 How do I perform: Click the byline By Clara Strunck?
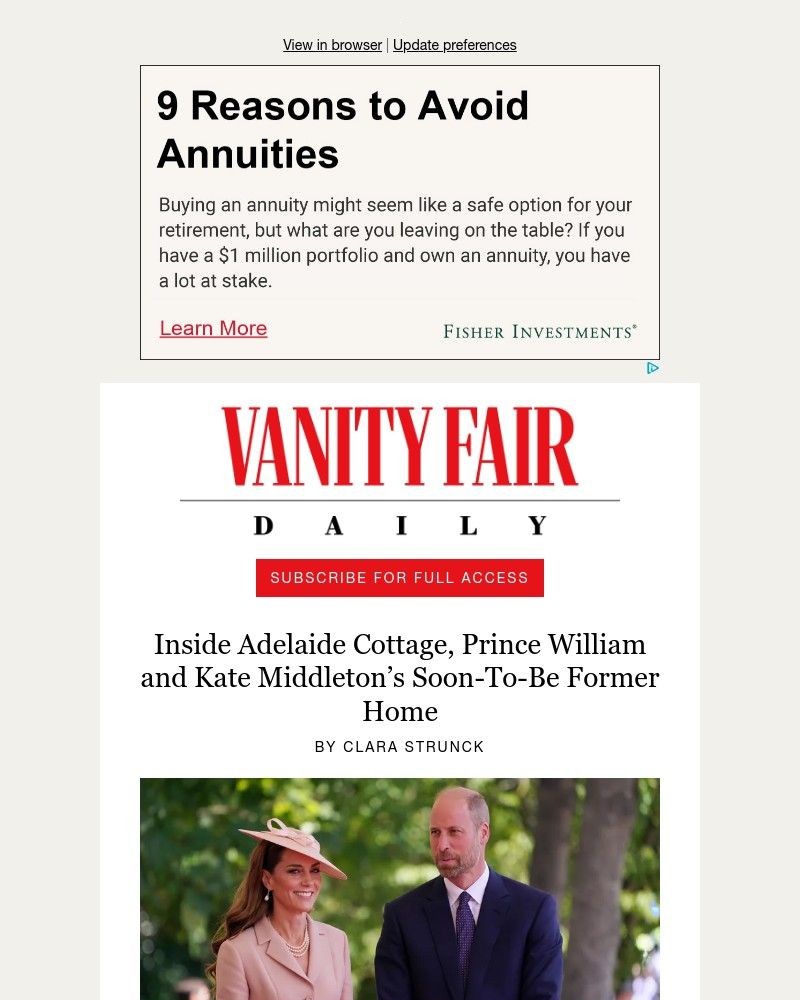pos(399,745)
